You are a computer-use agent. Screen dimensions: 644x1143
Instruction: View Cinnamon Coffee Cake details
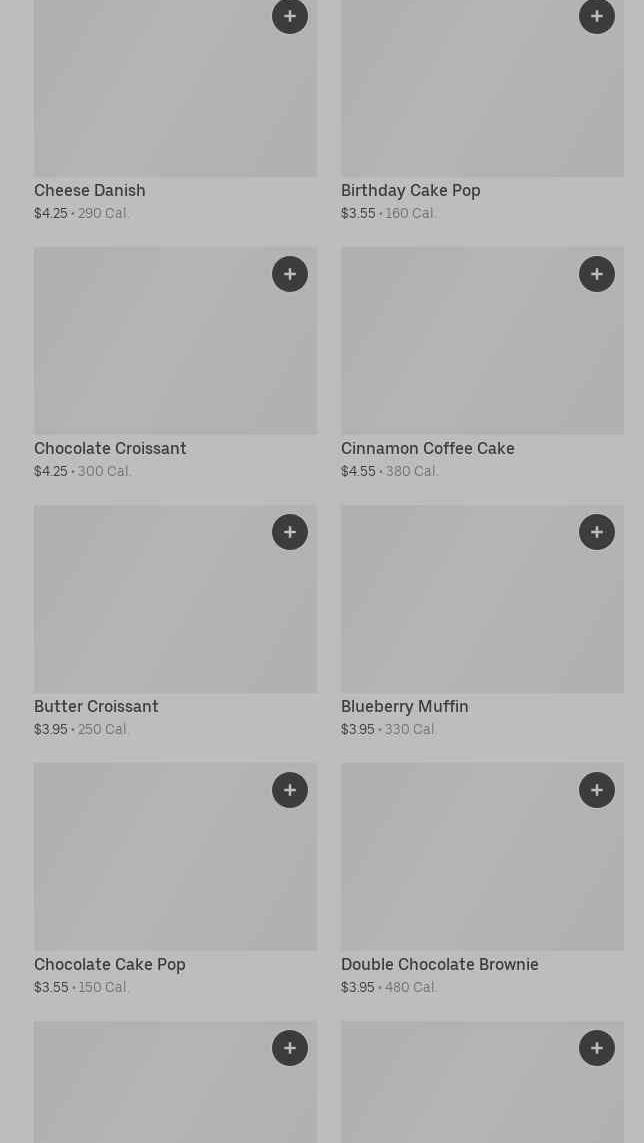point(460,350)
